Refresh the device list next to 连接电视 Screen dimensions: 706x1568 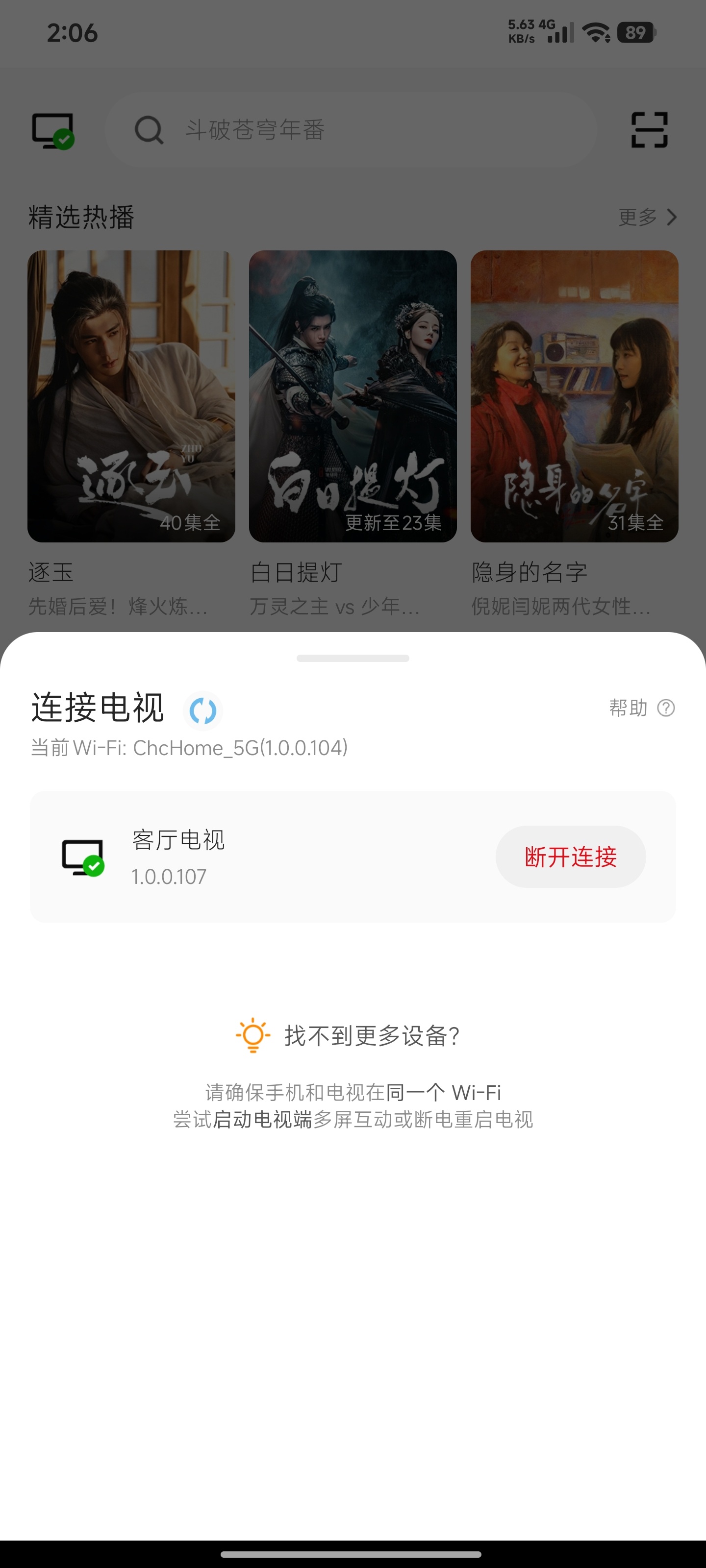point(203,710)
